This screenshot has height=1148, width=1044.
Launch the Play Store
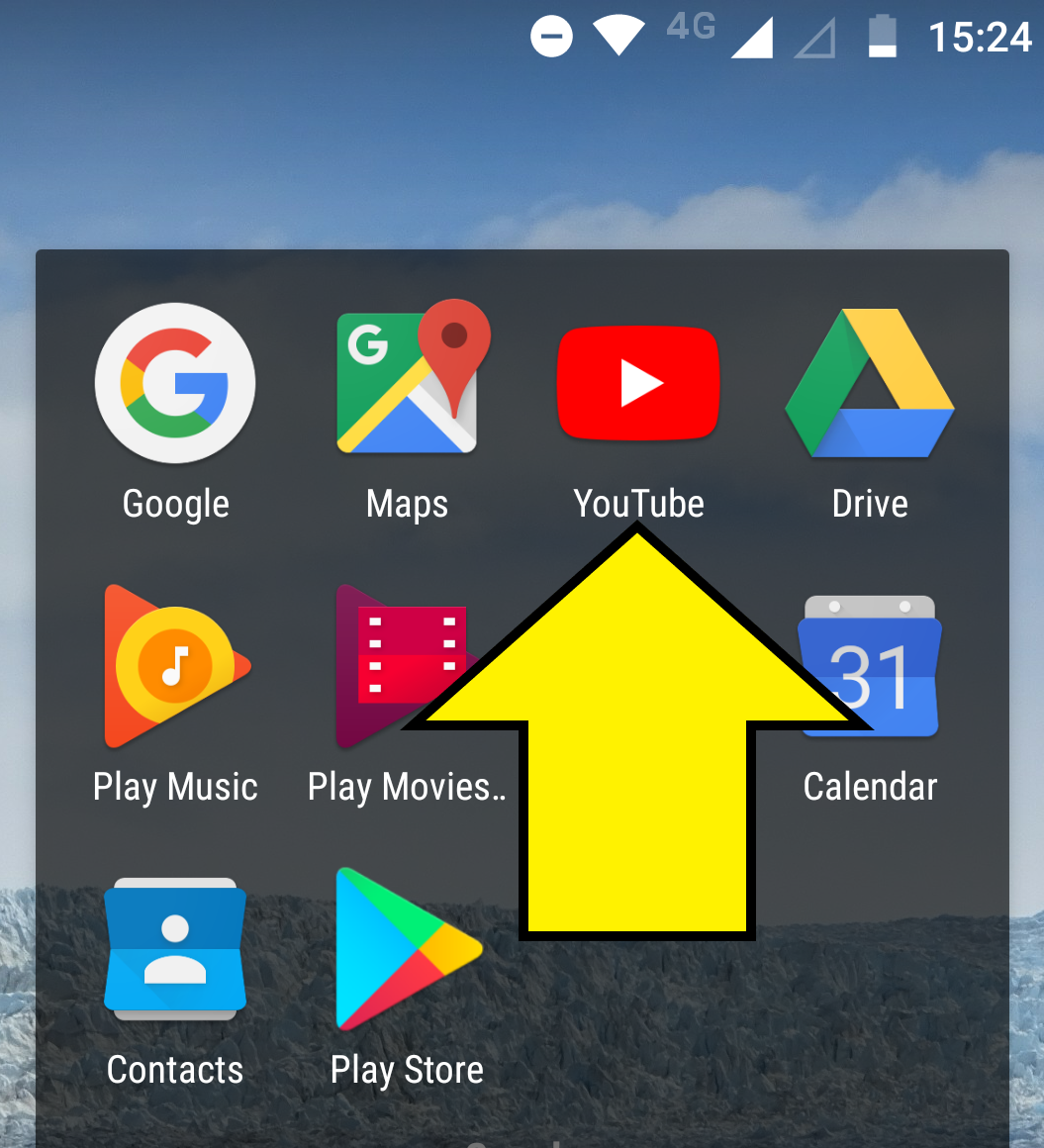[x=408, y=949]
